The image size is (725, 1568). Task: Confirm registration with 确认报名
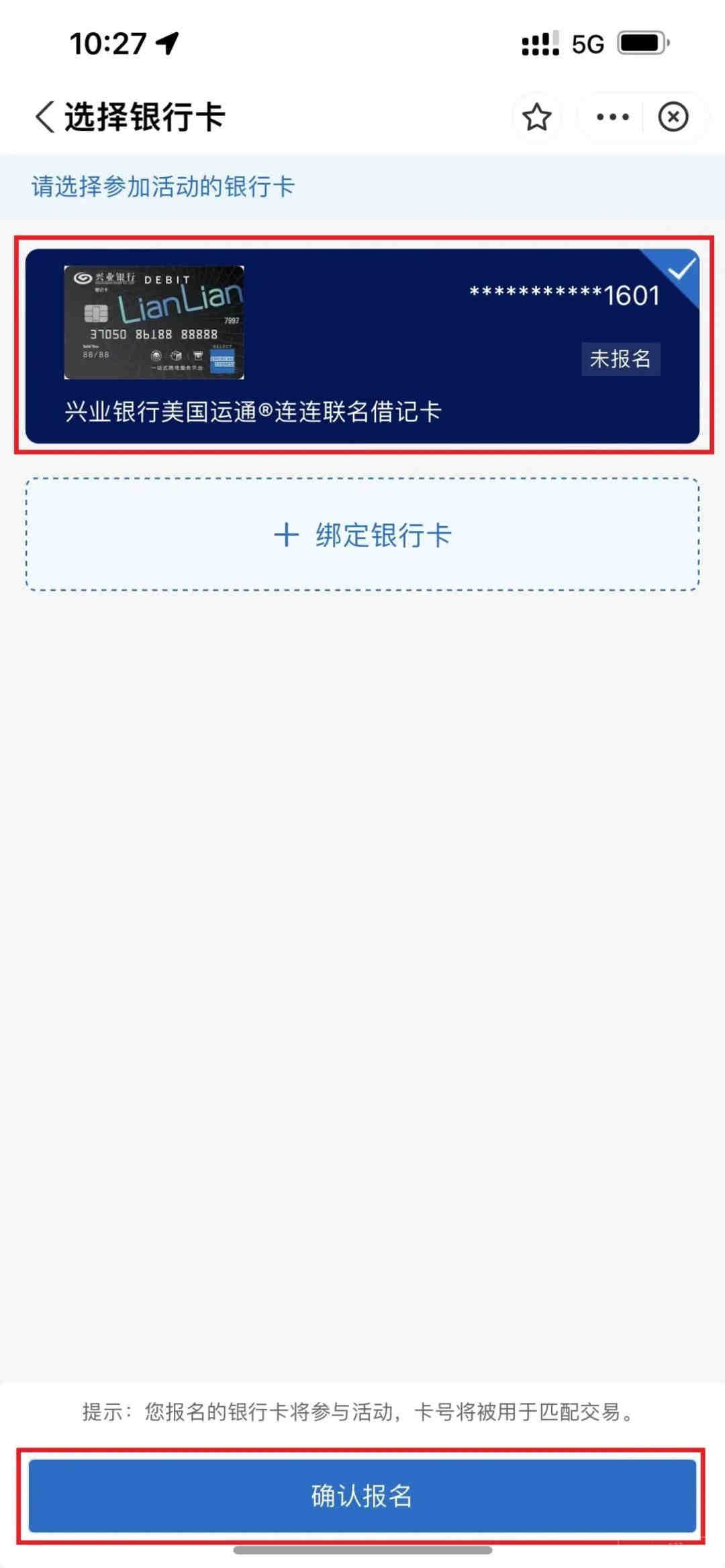tap(362, 1496)
